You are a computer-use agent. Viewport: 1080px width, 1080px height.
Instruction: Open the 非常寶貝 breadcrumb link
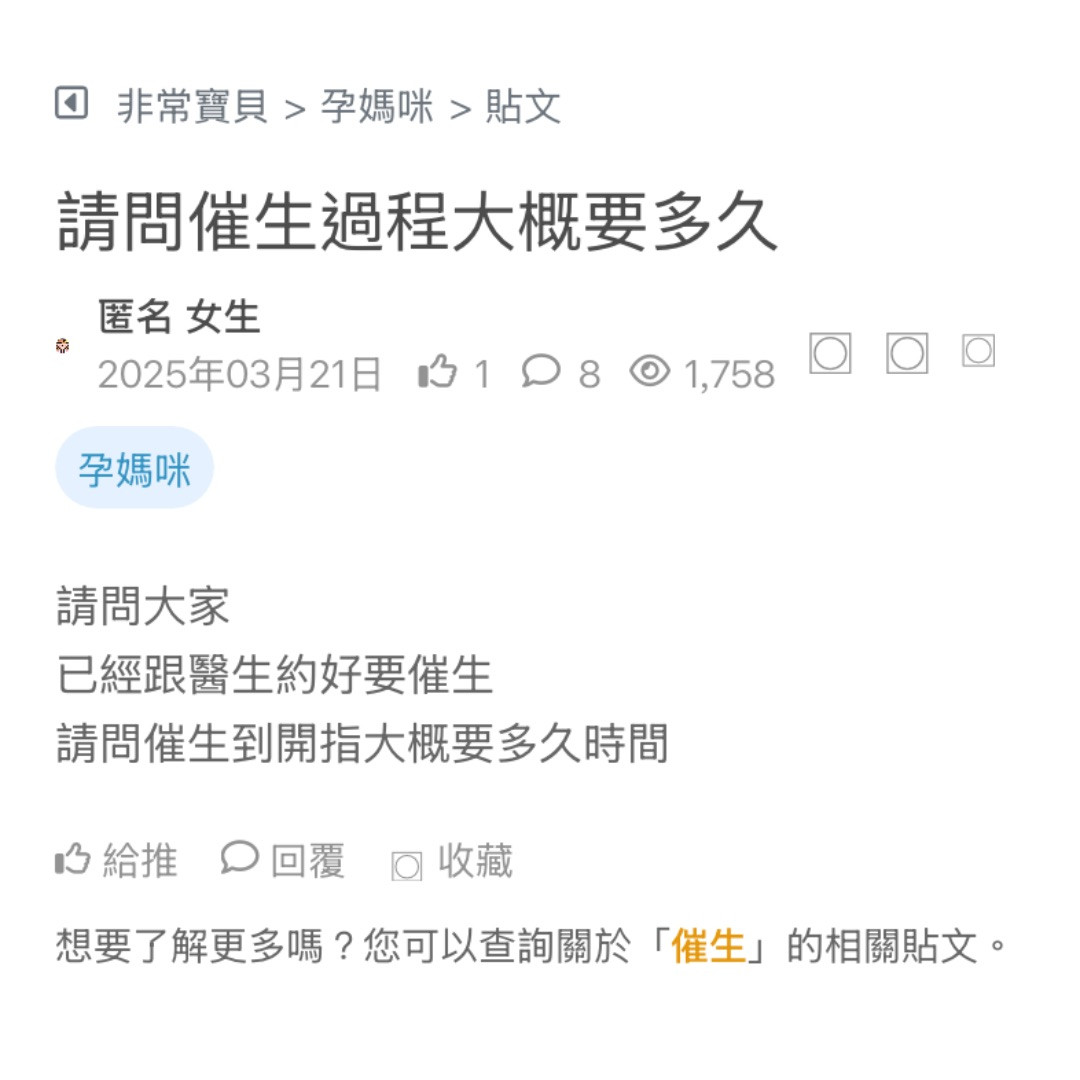(192, 106)
